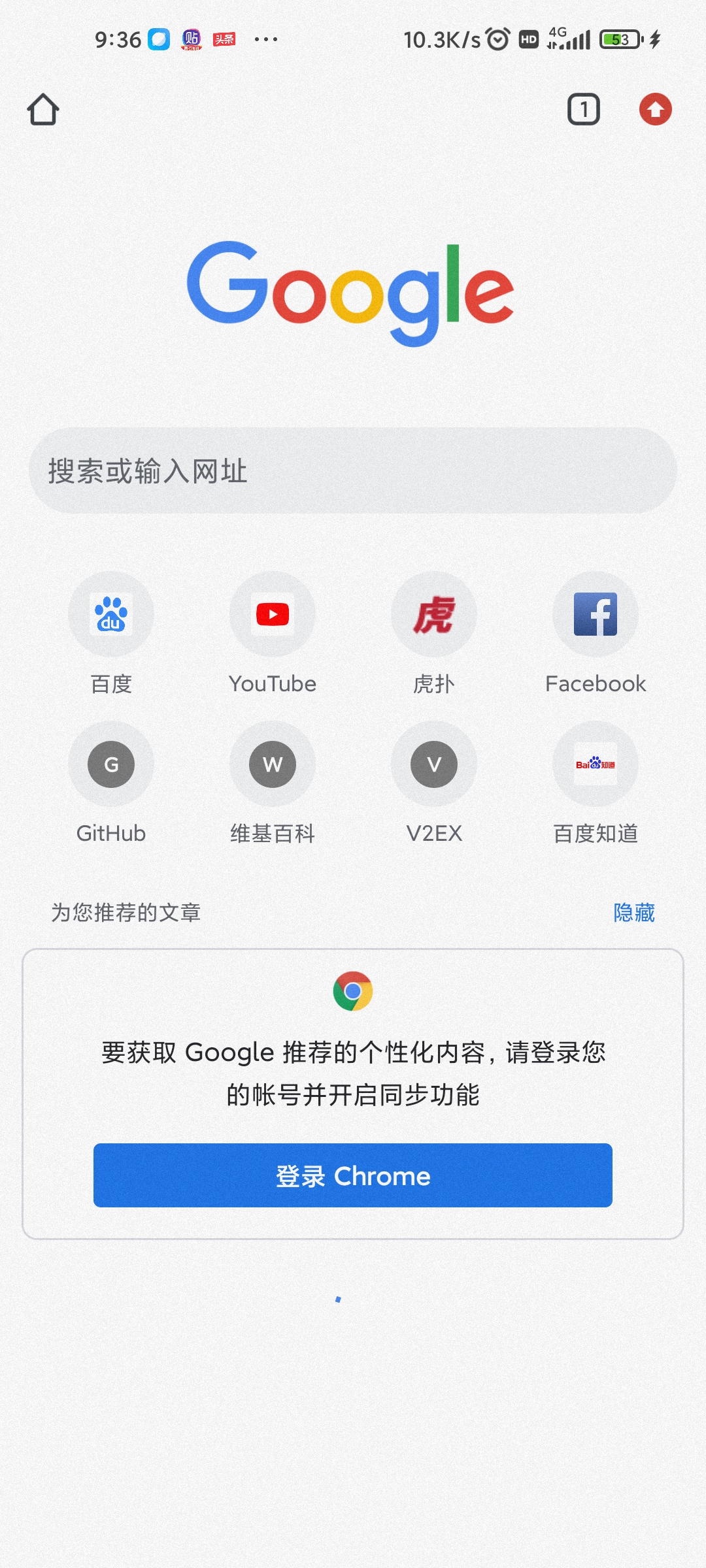Open the 虎扑 shortcut icon

pyautogui.click(x=434, y=614)
